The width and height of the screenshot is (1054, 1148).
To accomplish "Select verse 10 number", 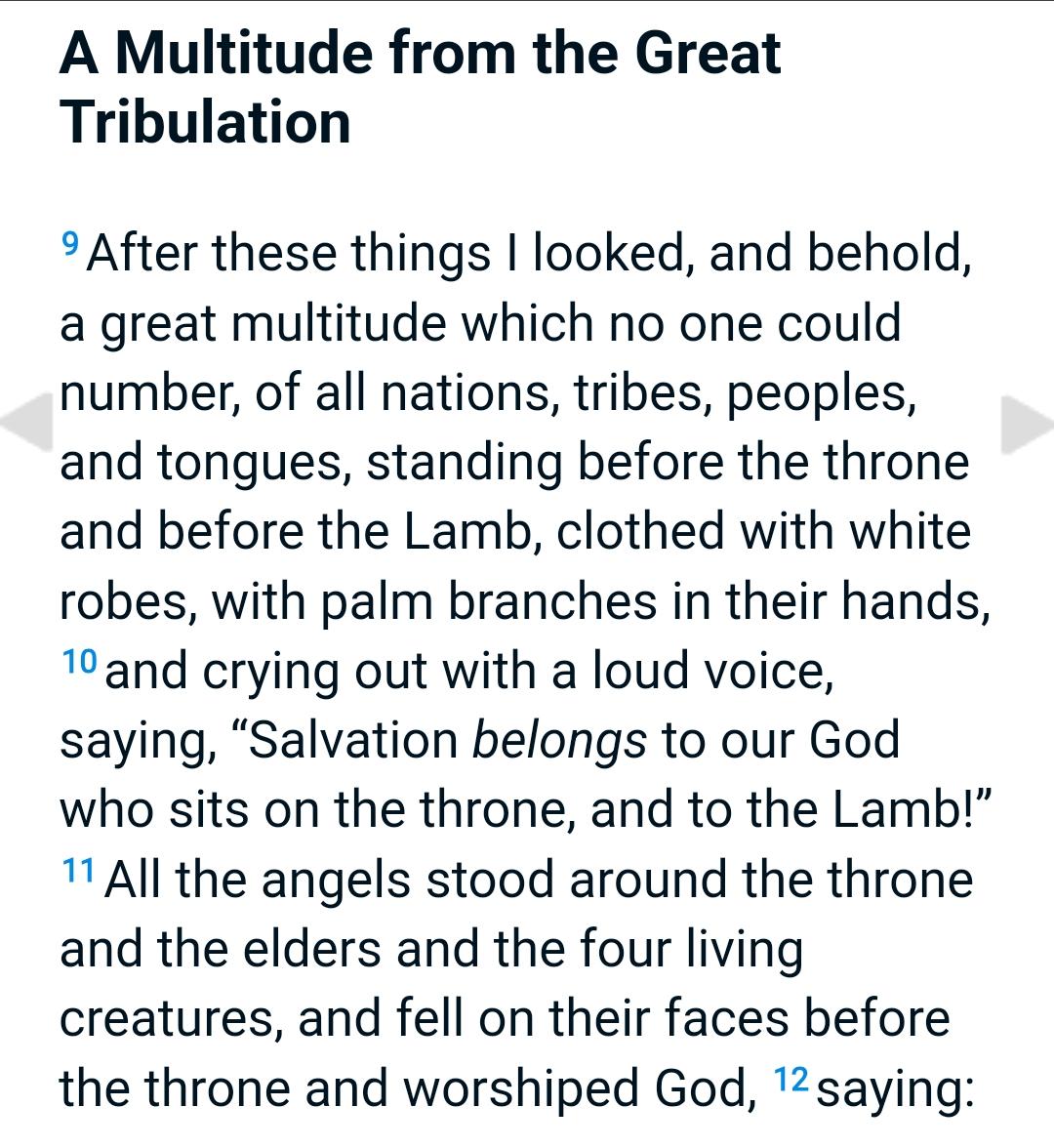I will click(79, 661).
